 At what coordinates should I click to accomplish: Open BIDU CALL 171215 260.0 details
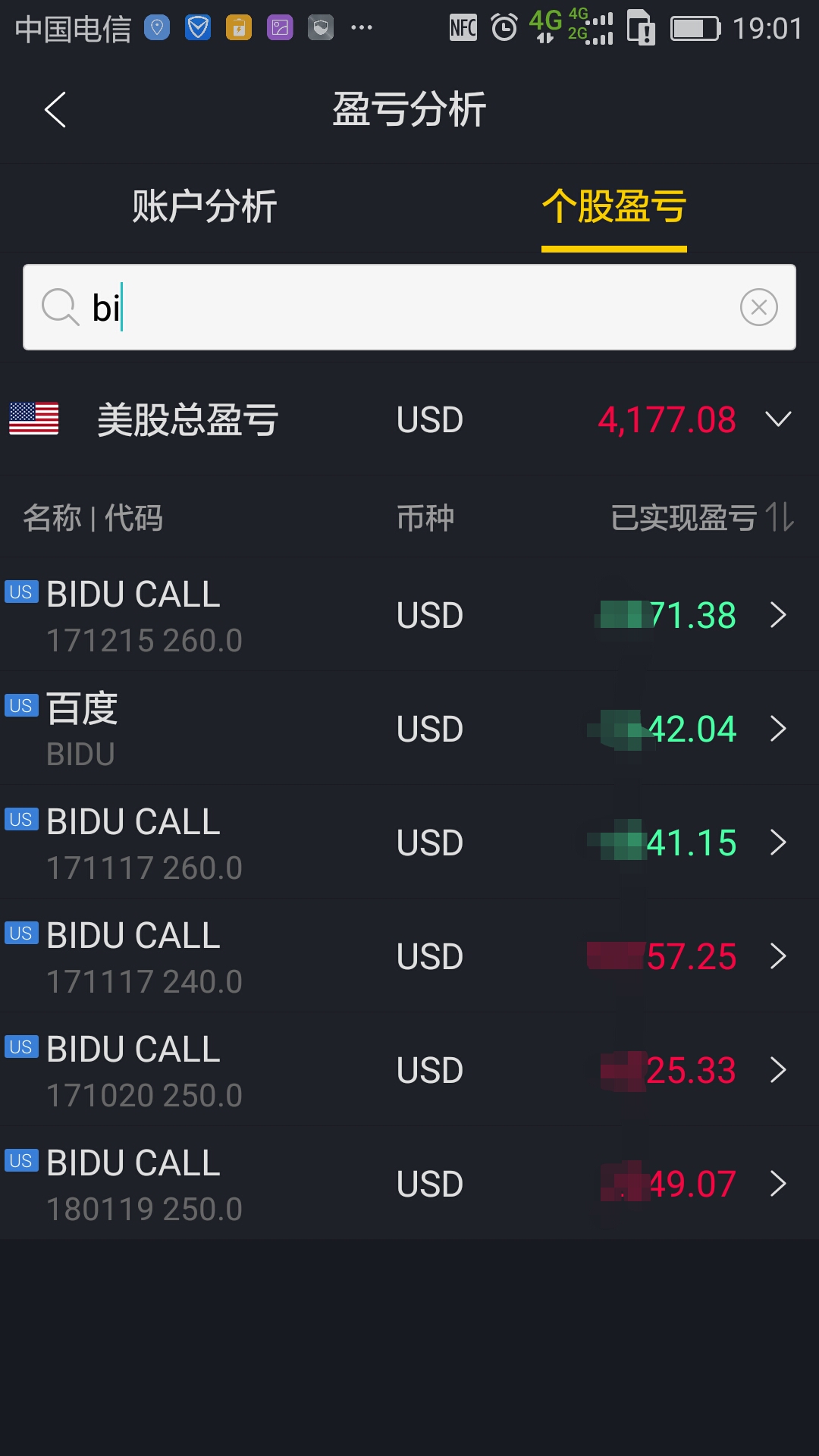pos(409,615)
